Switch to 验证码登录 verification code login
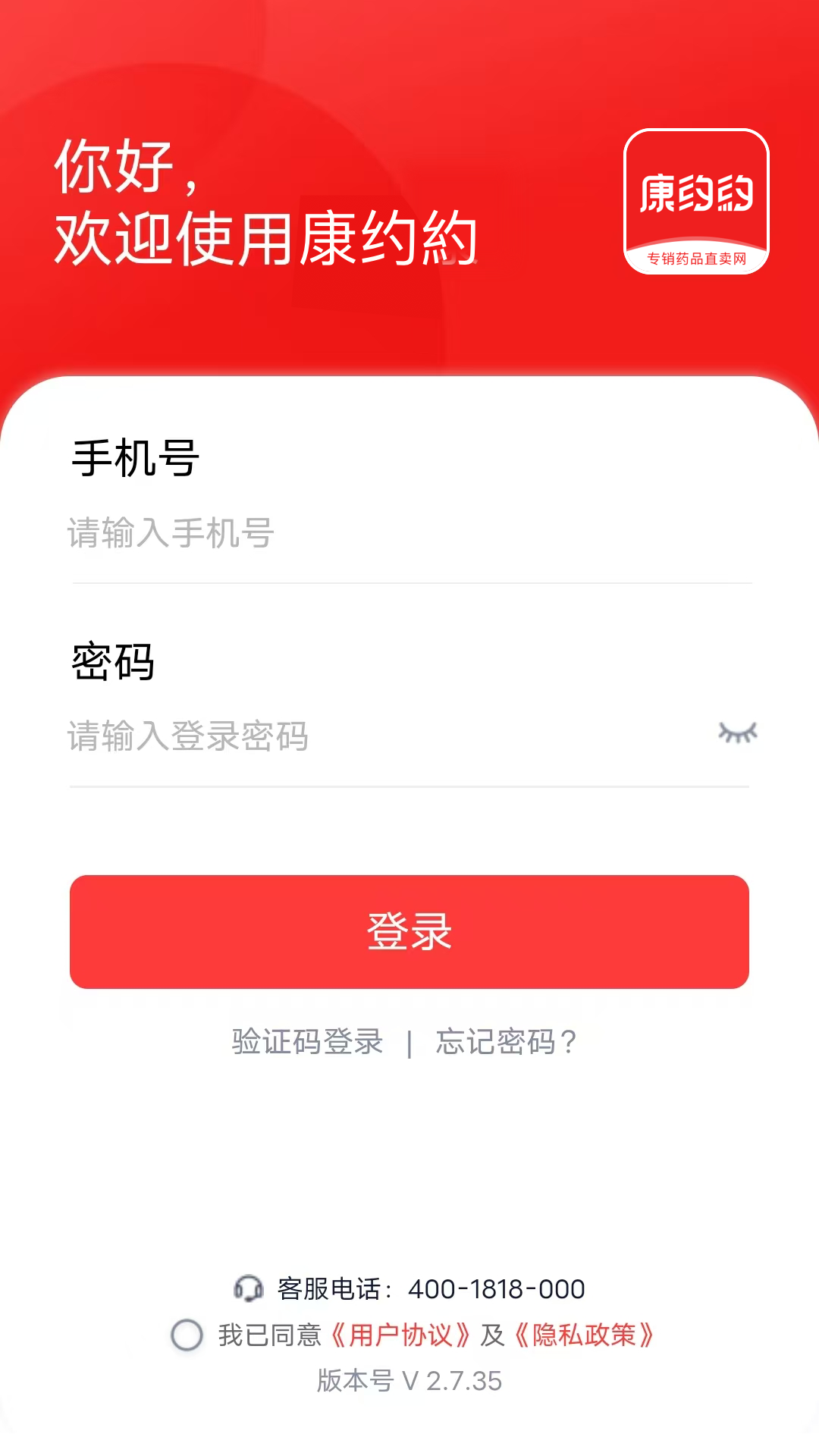This screenshot has width=819, height=1456. (x=307, y=1042)
